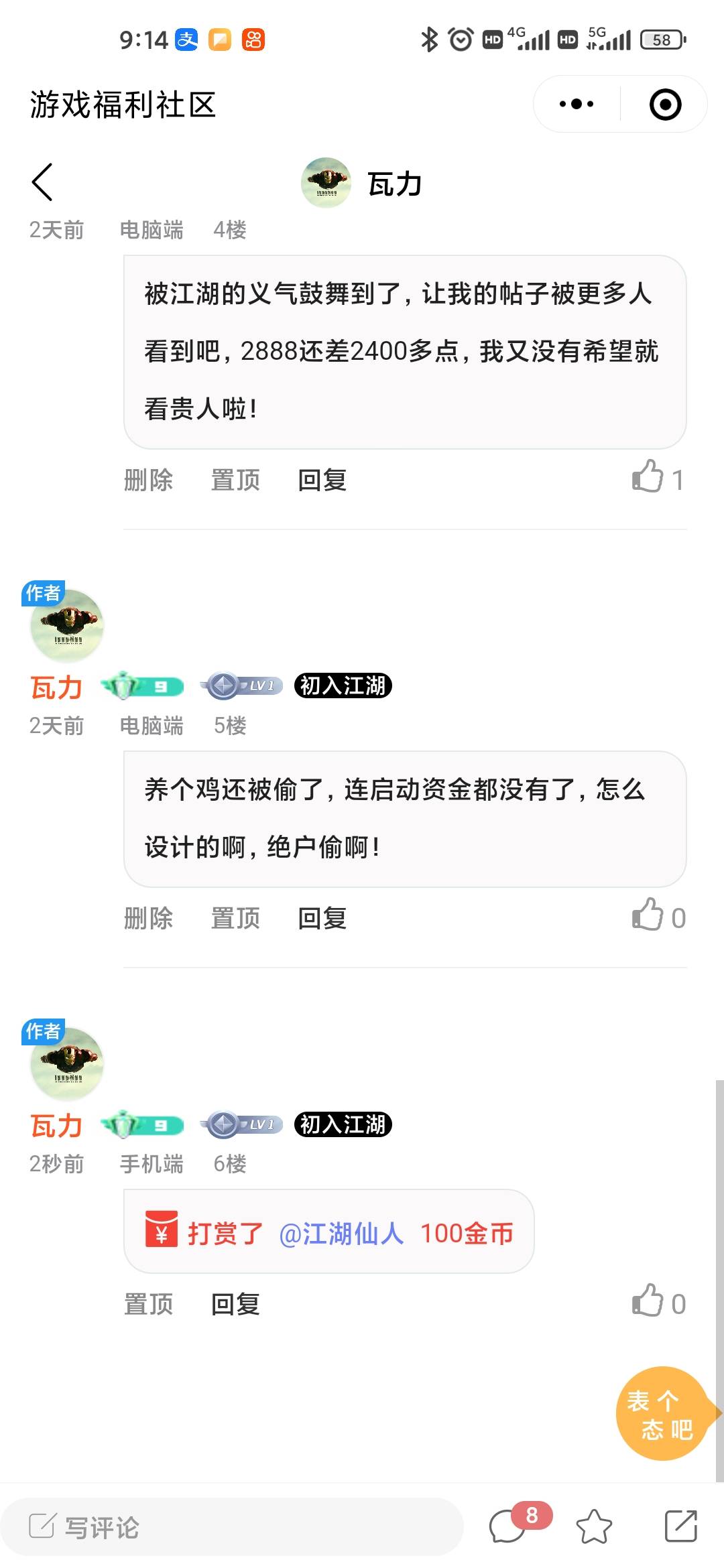Pin the 5楼 comment to top
724x1568 pixels.
(x=235, y=918)
